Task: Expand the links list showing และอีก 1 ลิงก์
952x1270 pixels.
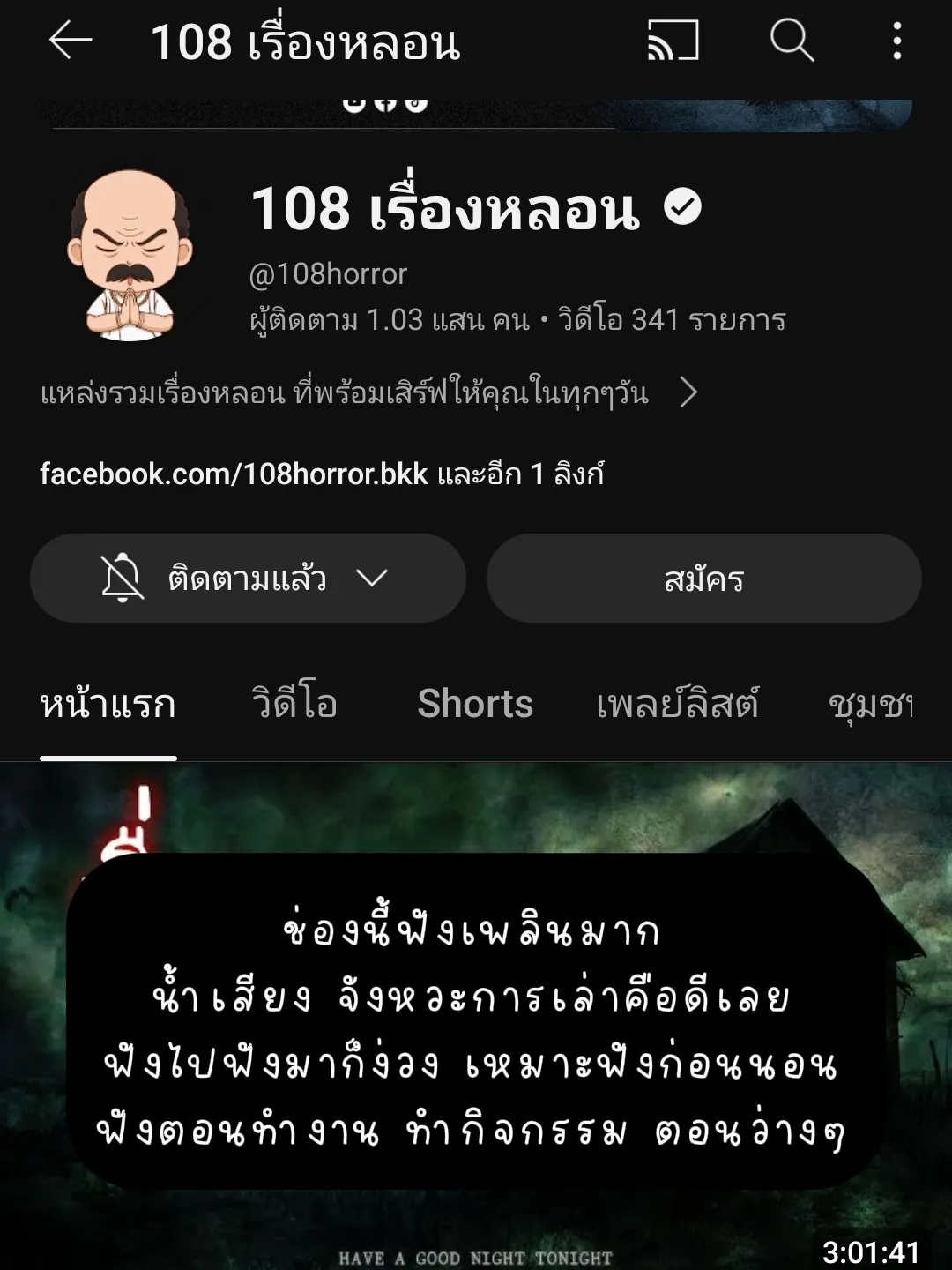Action: tap(522, 476)
